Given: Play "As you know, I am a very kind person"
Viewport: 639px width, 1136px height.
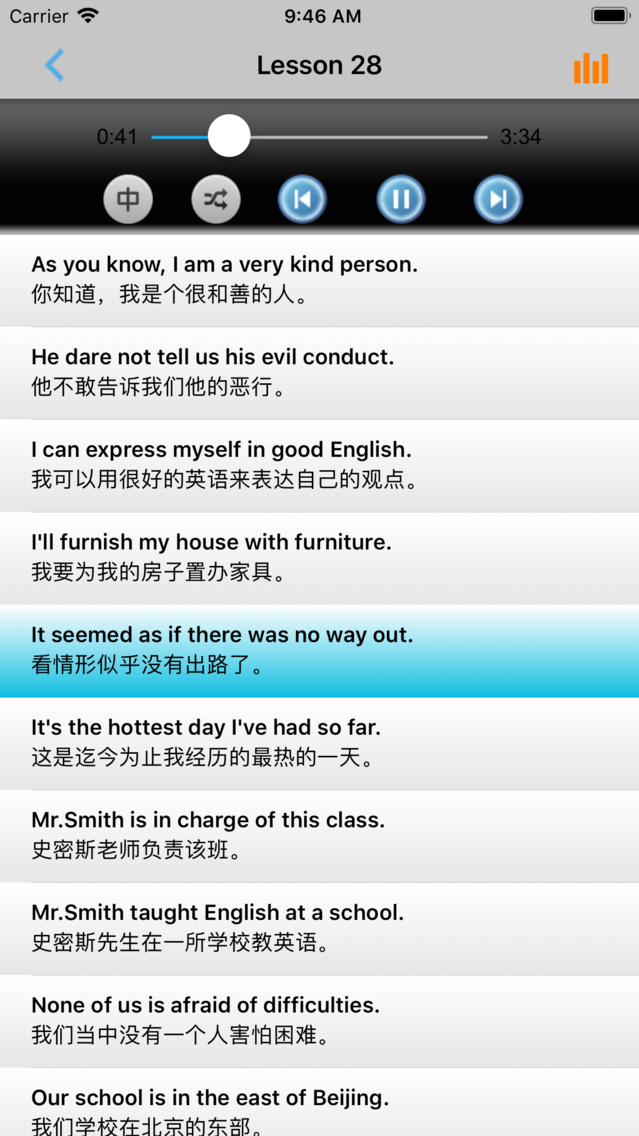Looking at the screenshot, I should point(319,279).
